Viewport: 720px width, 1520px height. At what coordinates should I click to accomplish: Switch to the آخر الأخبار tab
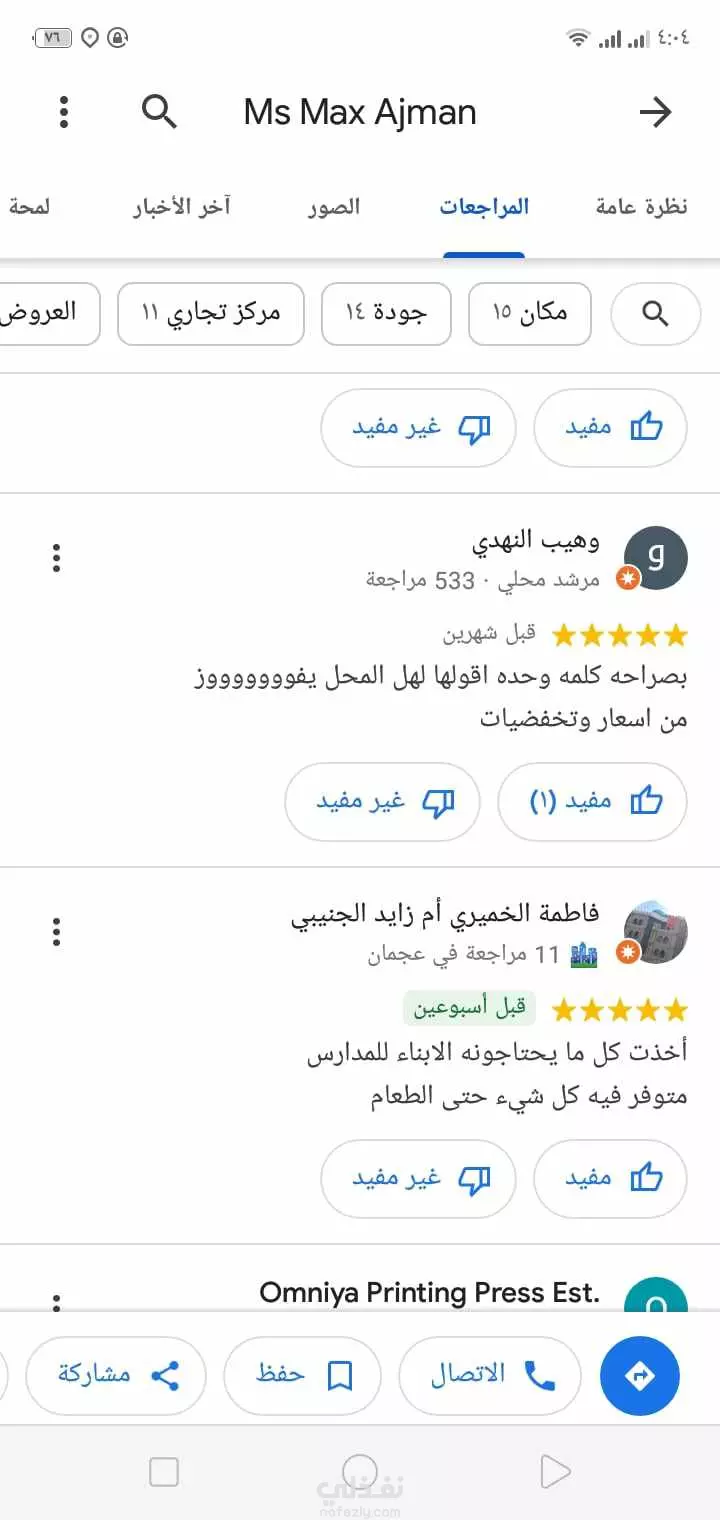[x=182, y=207]
